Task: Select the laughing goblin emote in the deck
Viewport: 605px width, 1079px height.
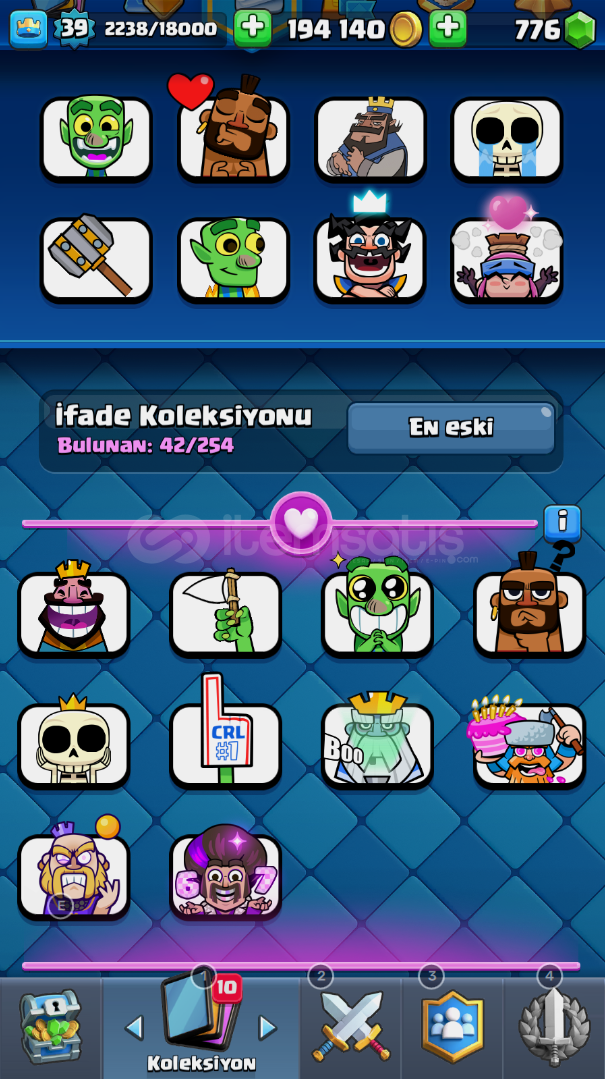Action: (x=96, y=138)
